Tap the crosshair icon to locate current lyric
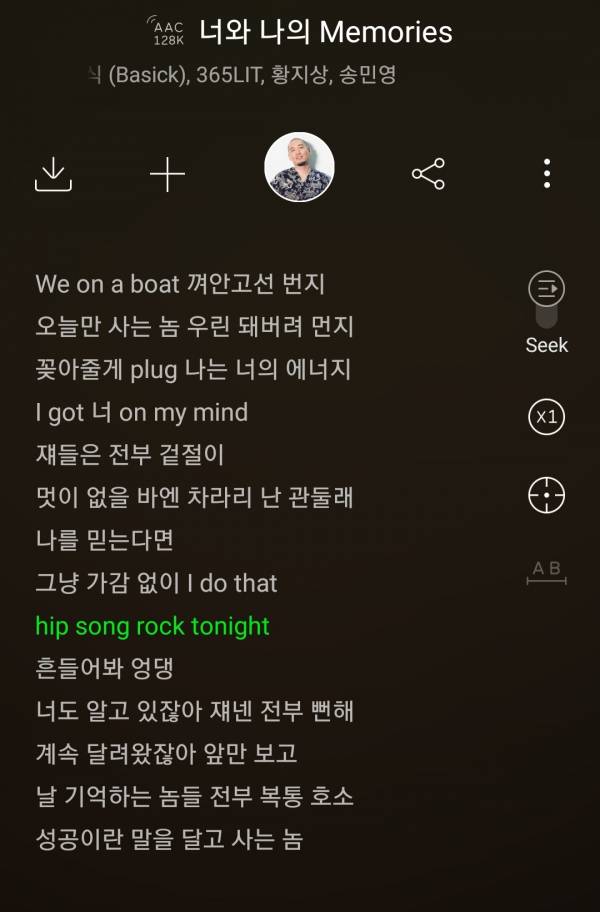 tap(546, 495)
